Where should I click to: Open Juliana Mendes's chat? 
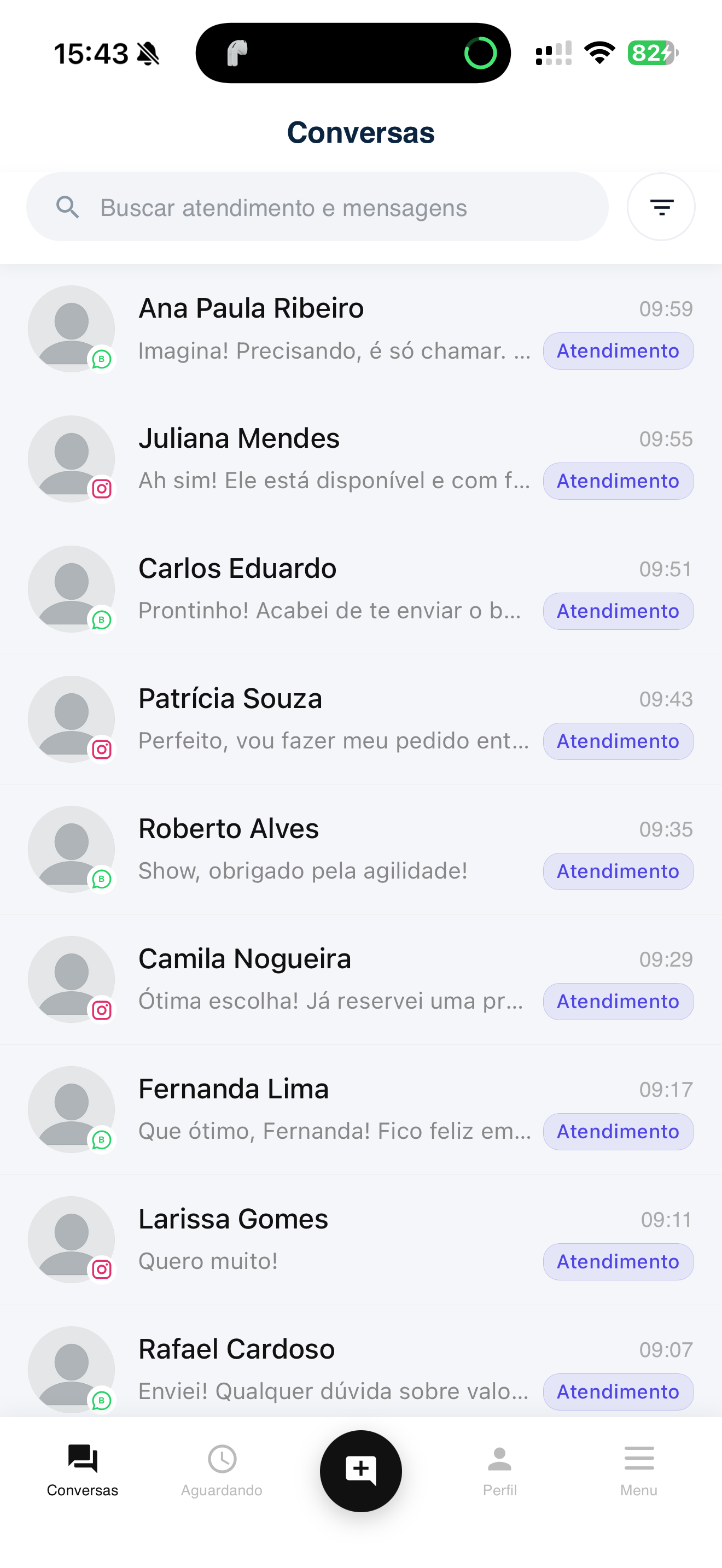click(361, 460)
